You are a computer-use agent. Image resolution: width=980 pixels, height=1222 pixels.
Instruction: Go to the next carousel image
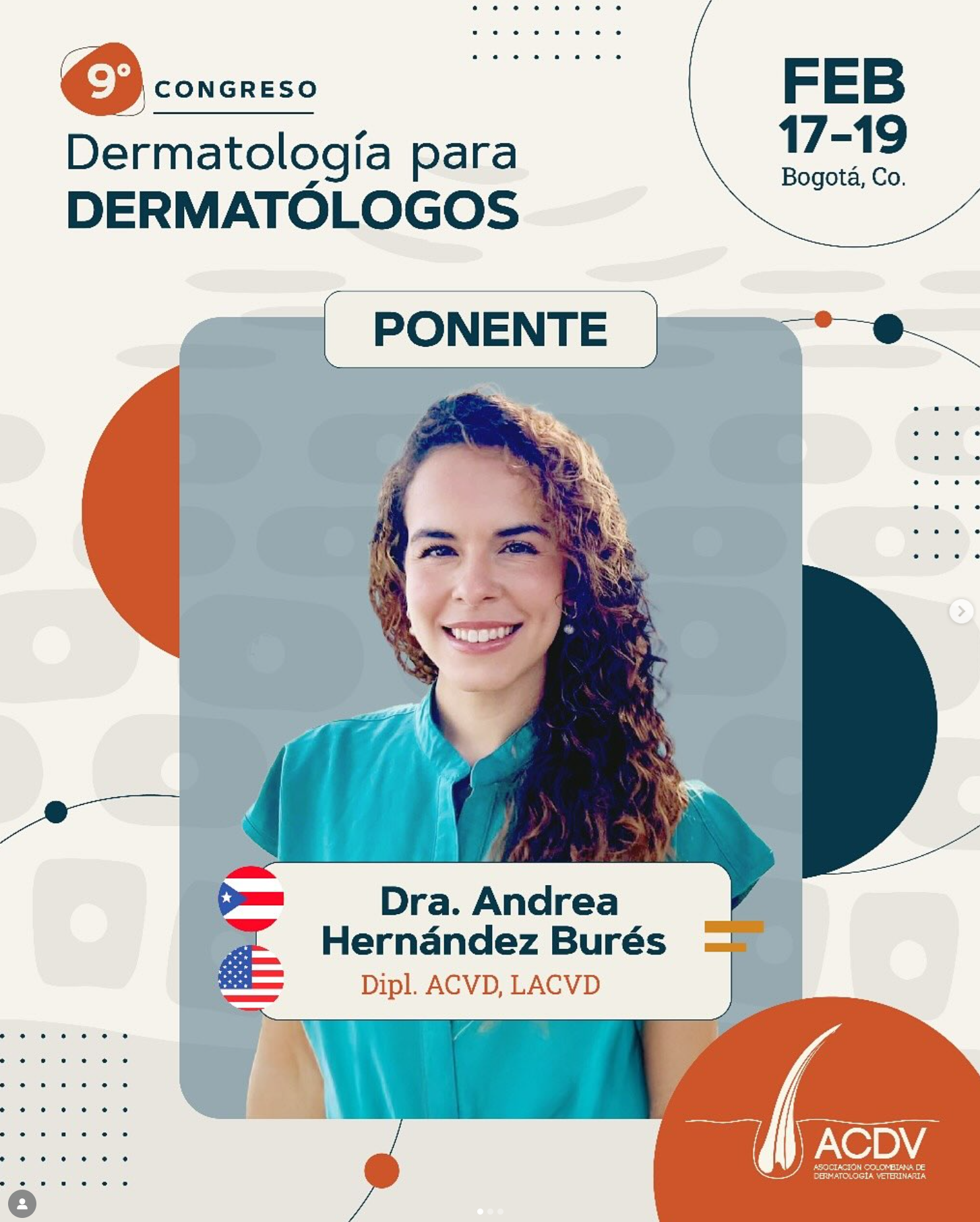pyautogui.click(x=960, y=611)
